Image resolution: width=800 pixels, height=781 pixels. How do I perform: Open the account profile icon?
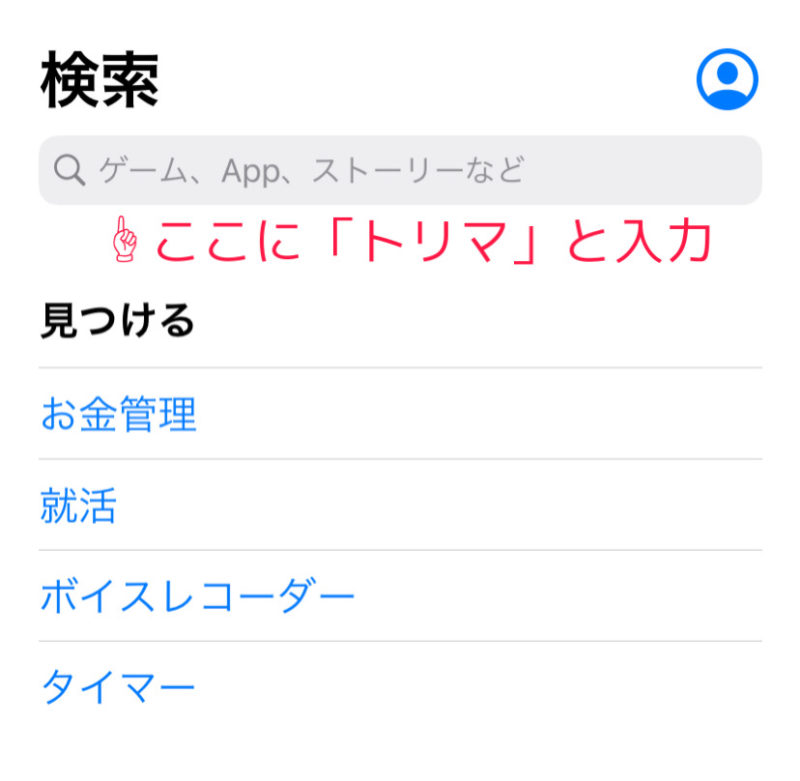(x=727, y=79)
